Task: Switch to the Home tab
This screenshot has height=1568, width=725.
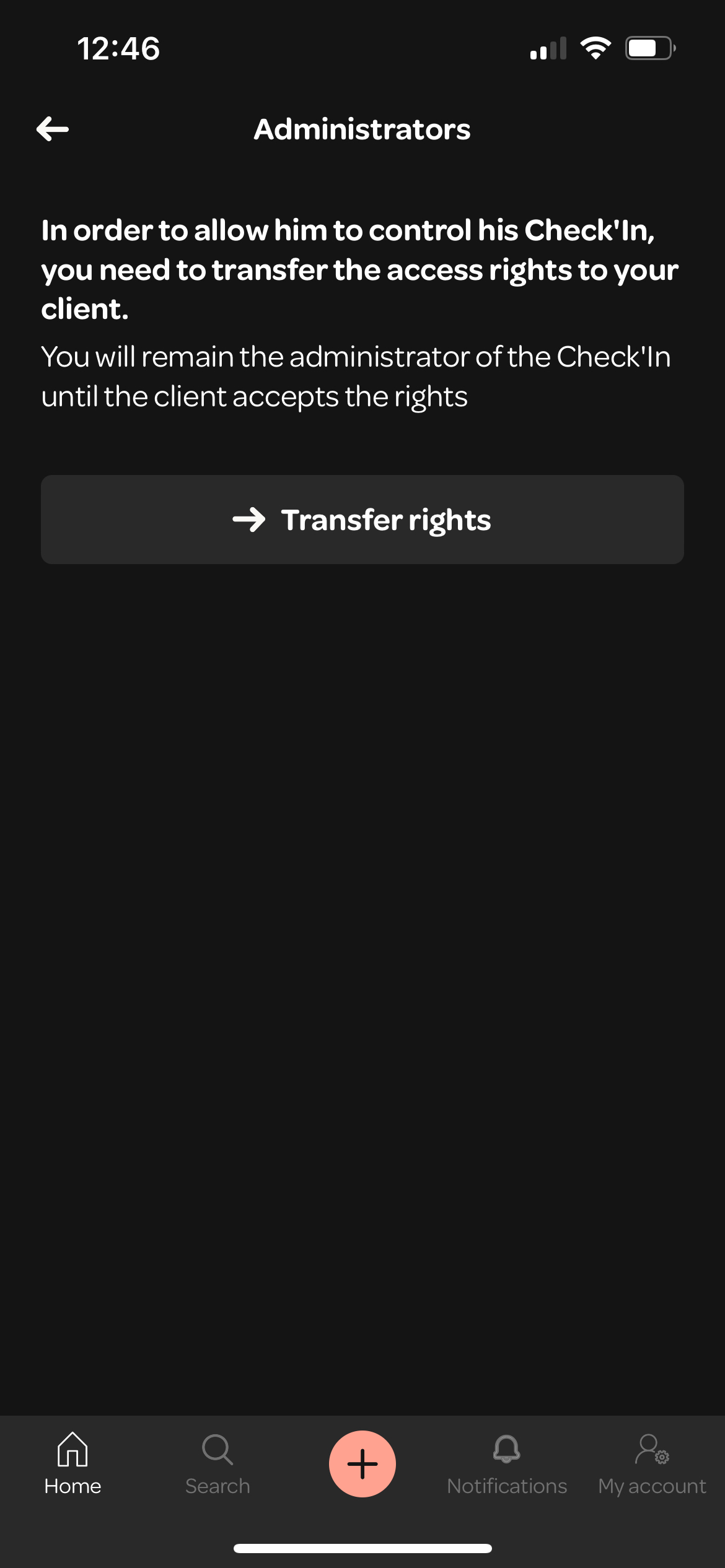Action: [72, 1465]
